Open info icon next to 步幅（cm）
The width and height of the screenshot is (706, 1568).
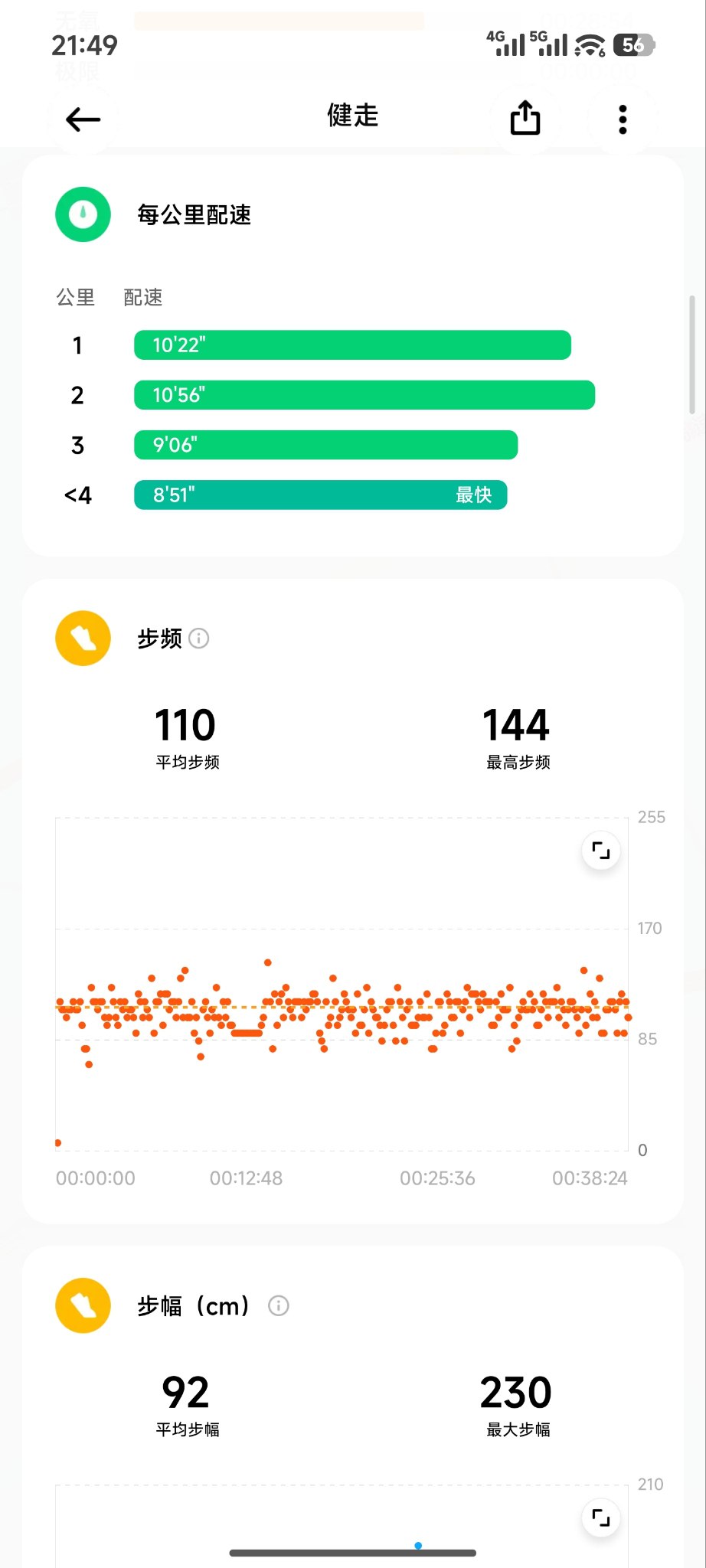click(x=279, y=1306)
